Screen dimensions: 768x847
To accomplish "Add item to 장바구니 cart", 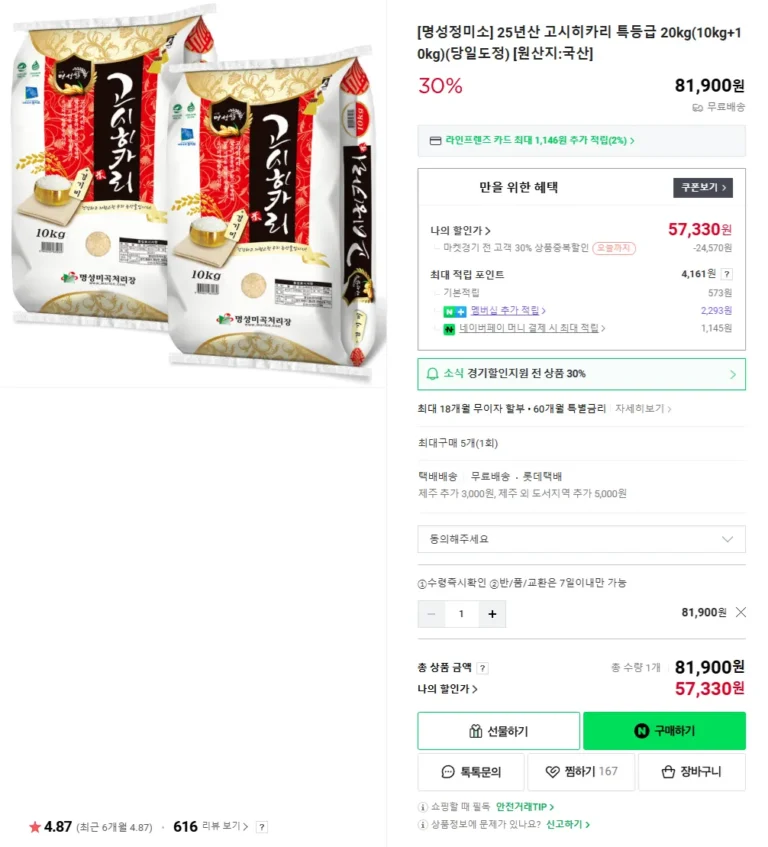I will pyautogui.click(x=692, y=772).
